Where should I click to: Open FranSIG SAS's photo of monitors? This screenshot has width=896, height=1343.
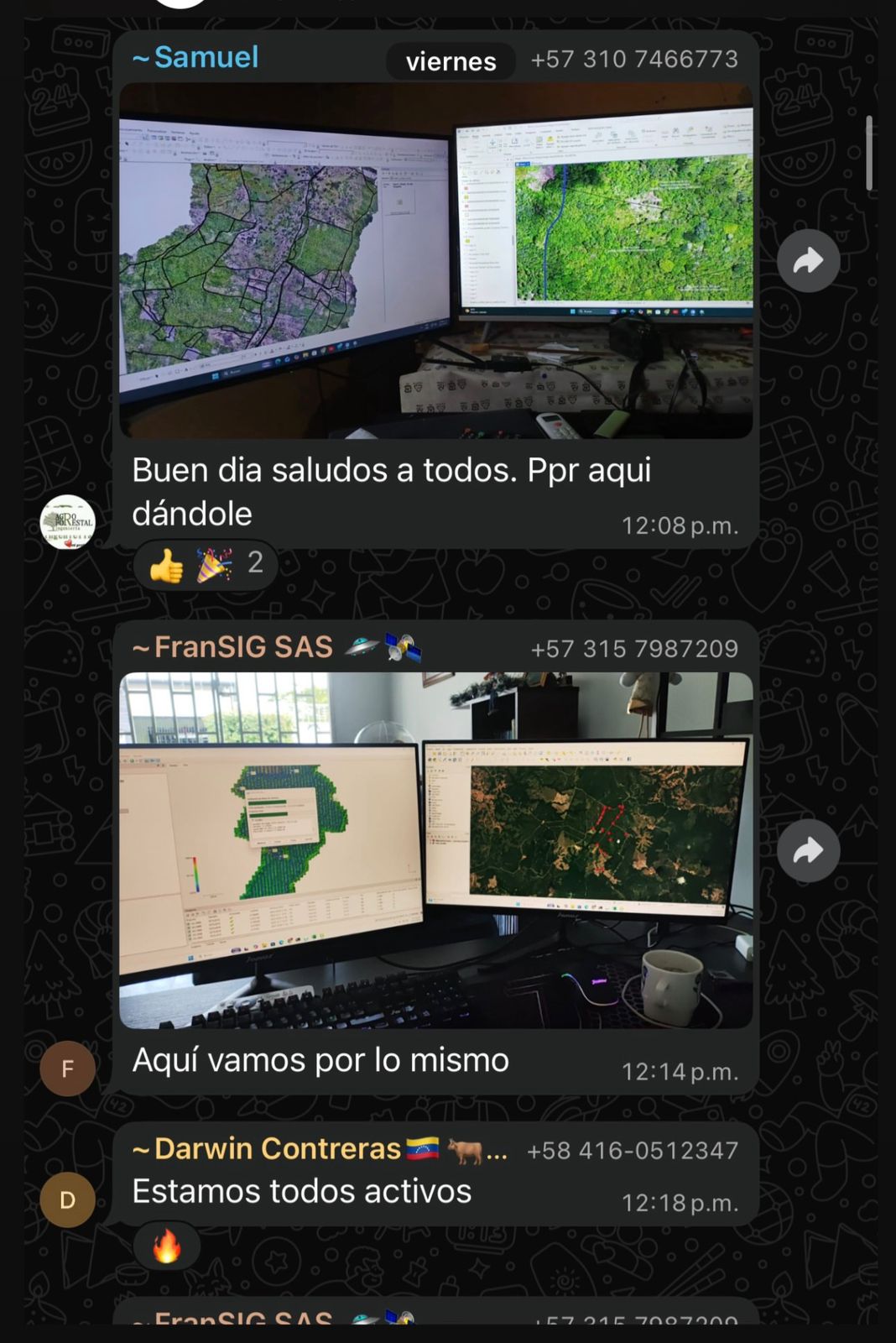[x=435, y=849]
